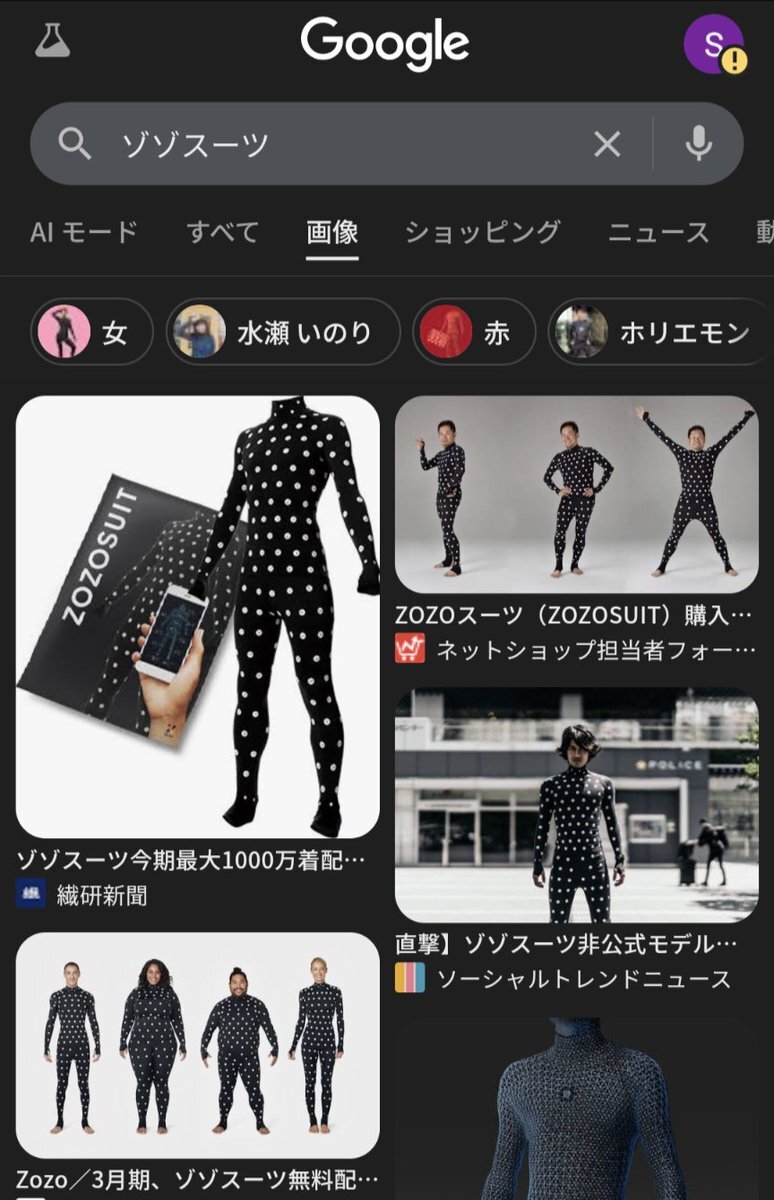
Task: Select the 水瀬 いのり filter chip
Action: (283, 333)
